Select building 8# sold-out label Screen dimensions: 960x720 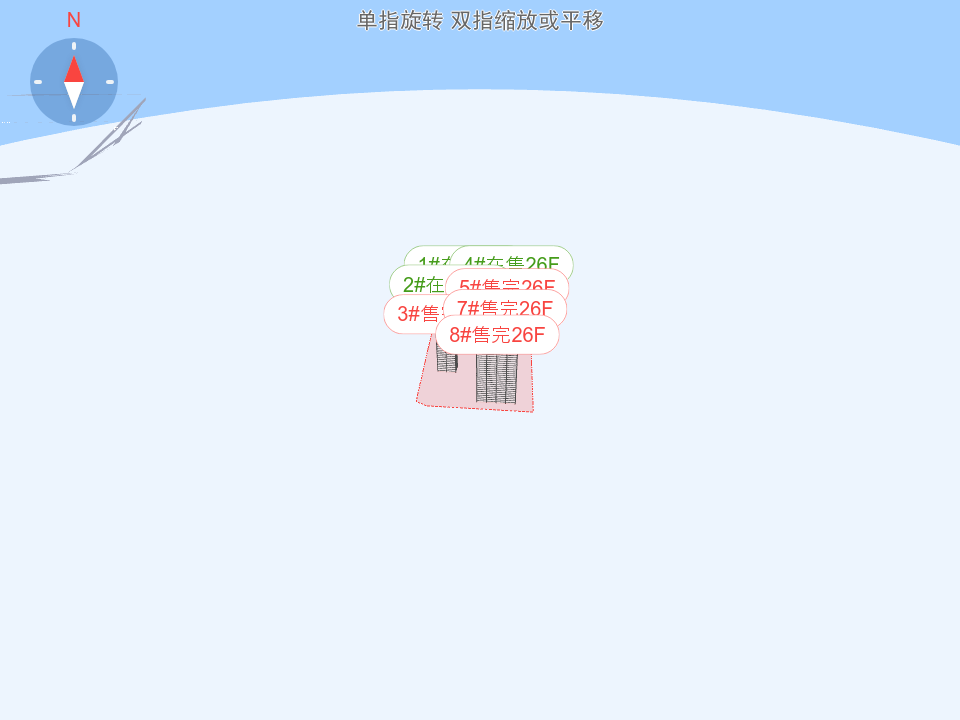[497, 336]
